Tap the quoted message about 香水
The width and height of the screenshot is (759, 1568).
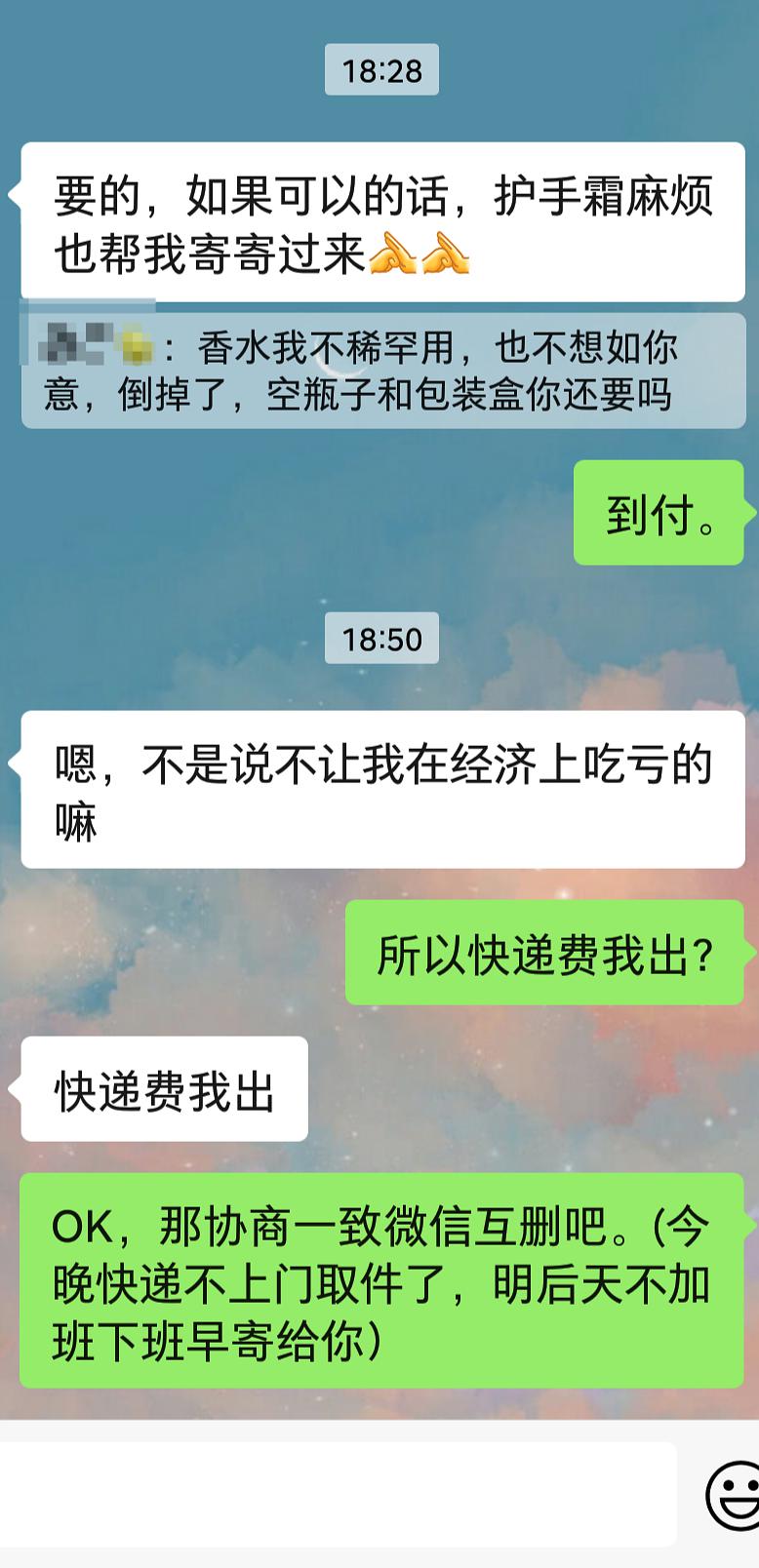382,372
